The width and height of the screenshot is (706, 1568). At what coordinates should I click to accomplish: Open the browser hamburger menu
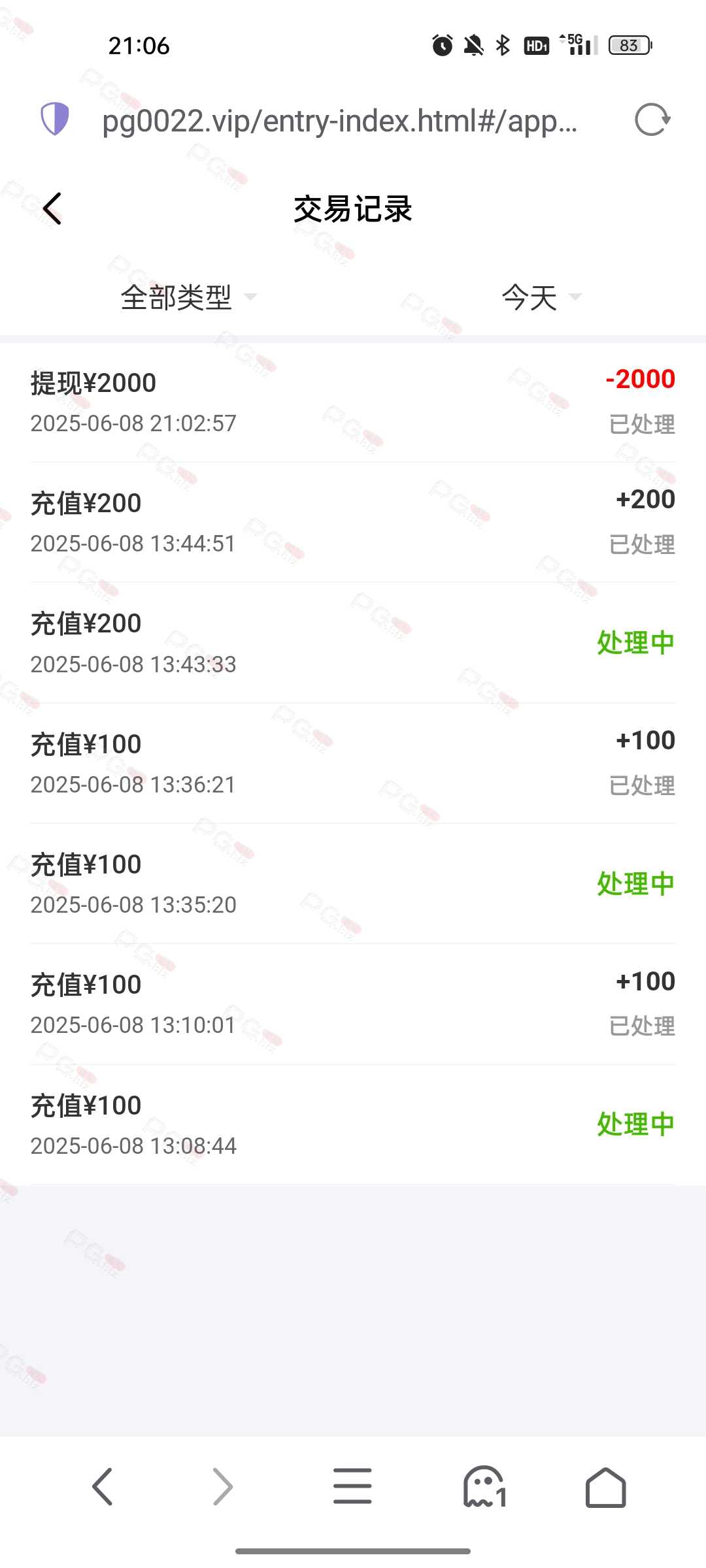(x=352, y=1486)
